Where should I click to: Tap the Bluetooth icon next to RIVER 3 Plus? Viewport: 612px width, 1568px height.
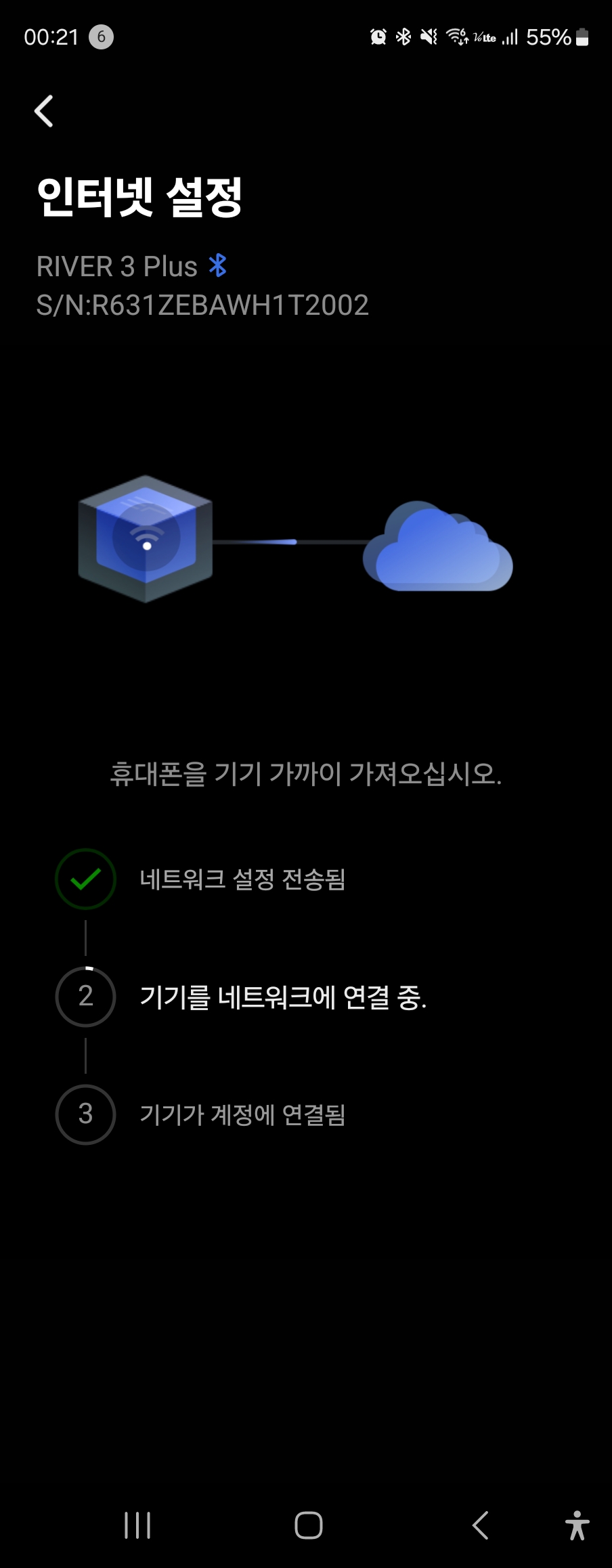[218, 267]
